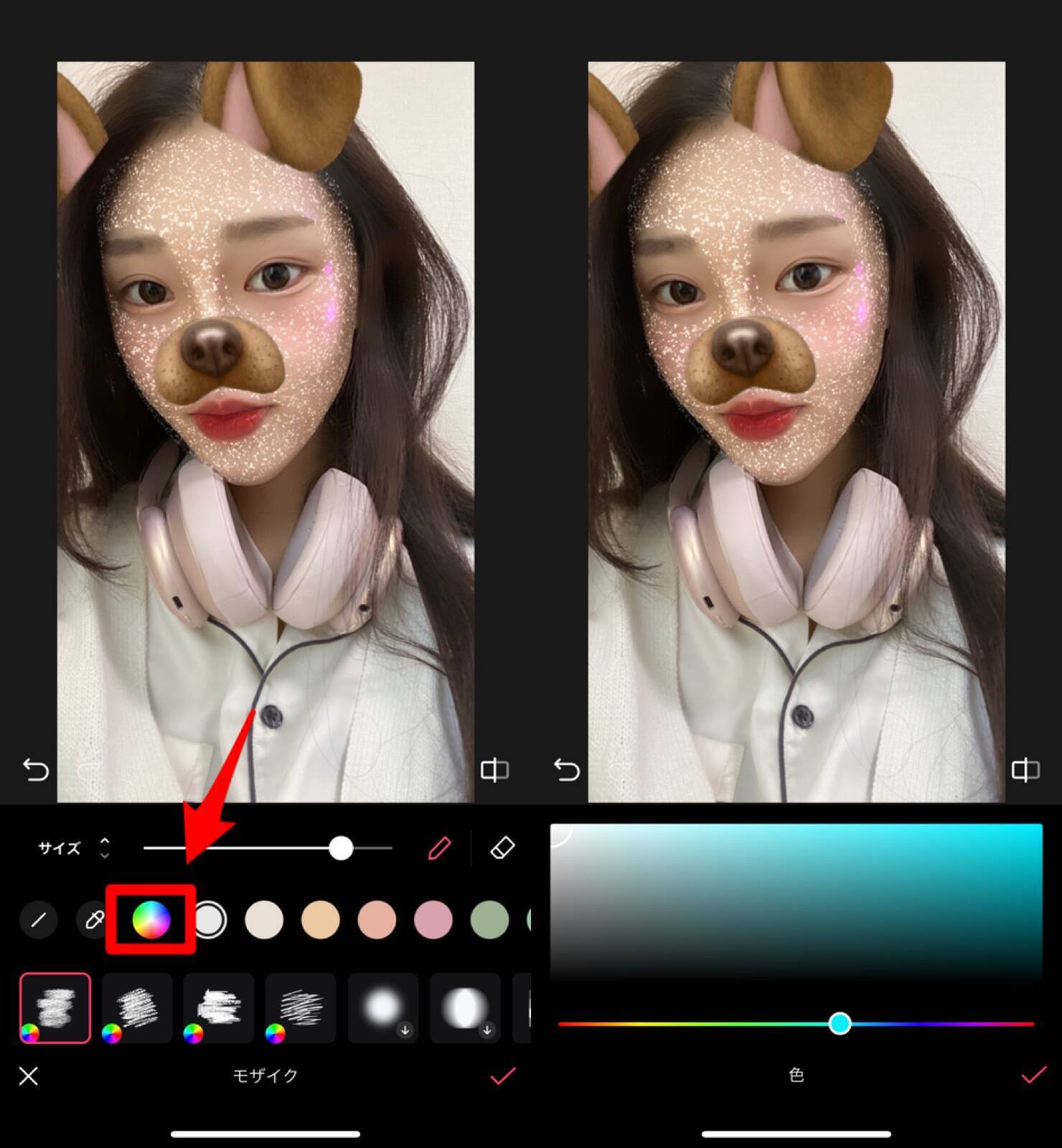Select the straight line tool
The width and height of the screenshot is (1062, 1148).
pyautogui.click(x=39, y=919)
